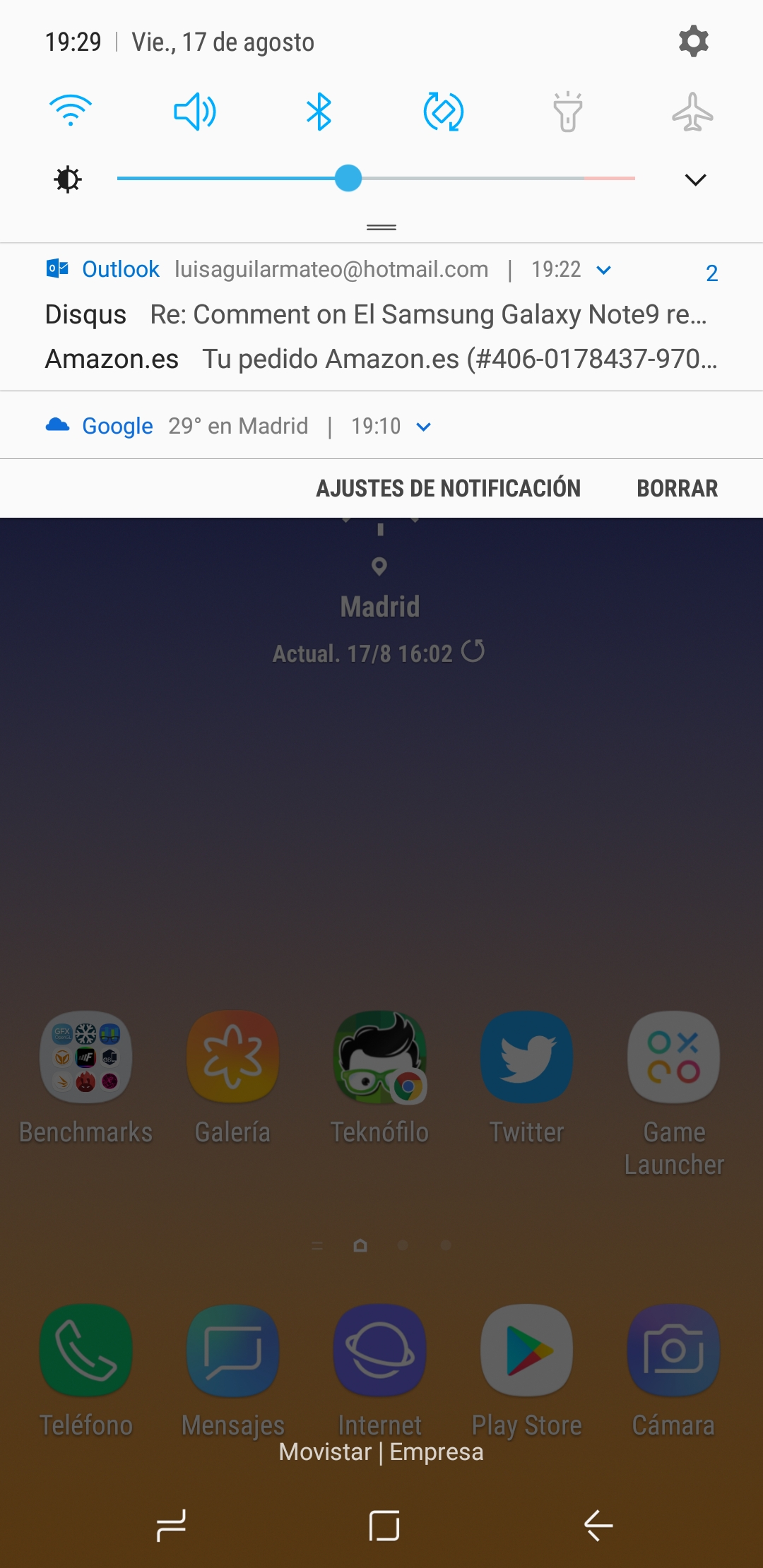Toggle the auto-rotate quick setting

tap(443, 112)
